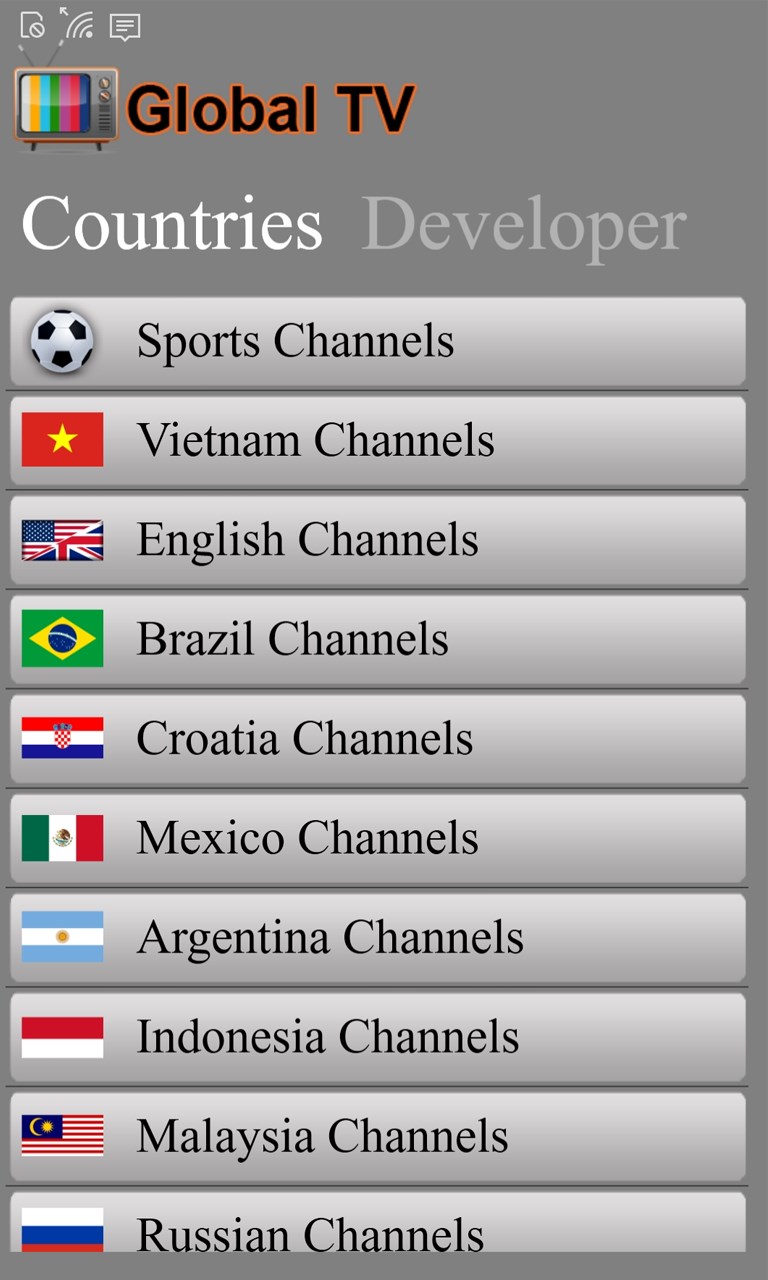This screenshot has height=1280, width=768.
Task: Go to Indonesia Channels
Action: point(378,1037)
